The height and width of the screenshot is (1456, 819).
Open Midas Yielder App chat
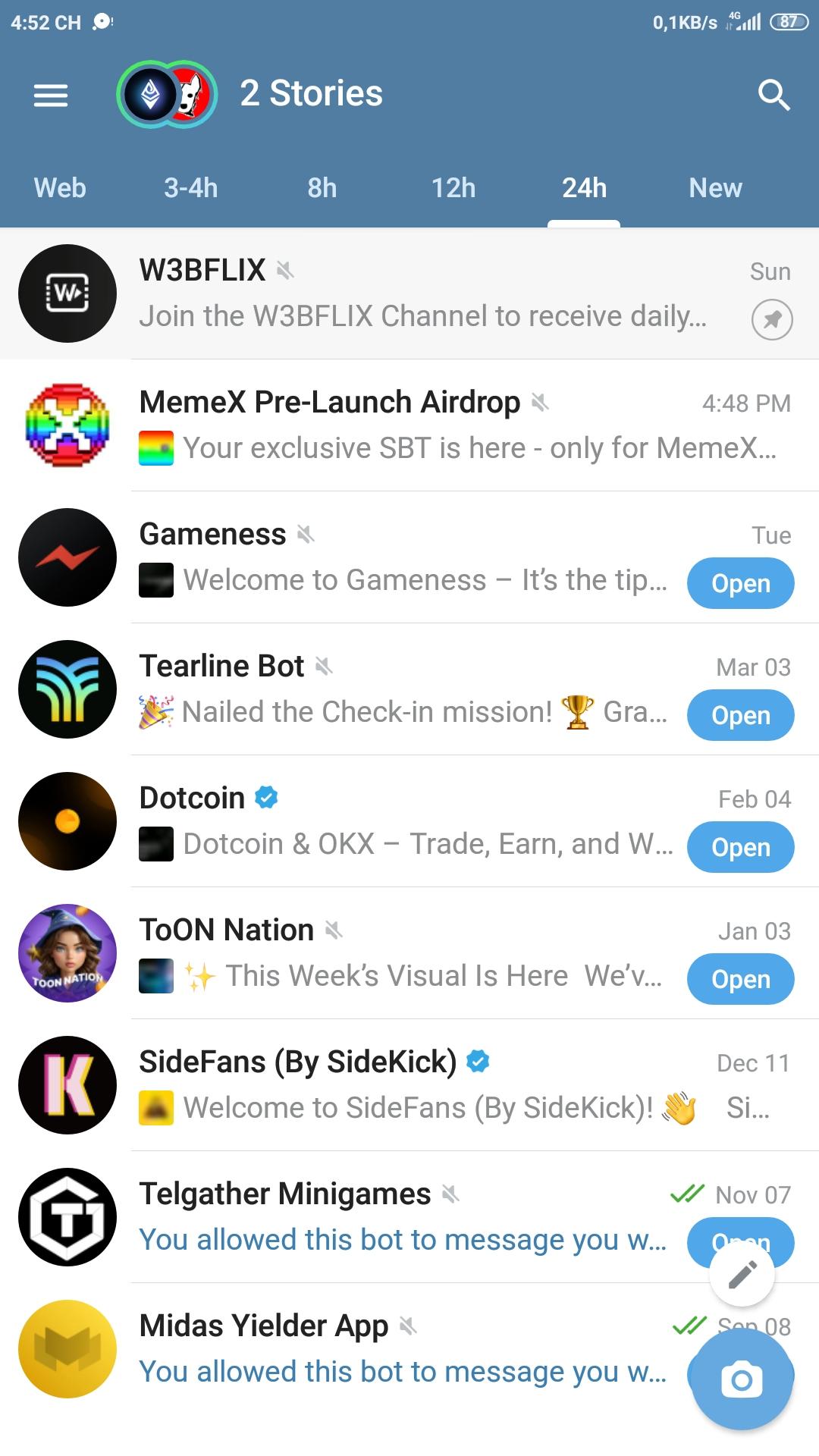point(379,1349)
